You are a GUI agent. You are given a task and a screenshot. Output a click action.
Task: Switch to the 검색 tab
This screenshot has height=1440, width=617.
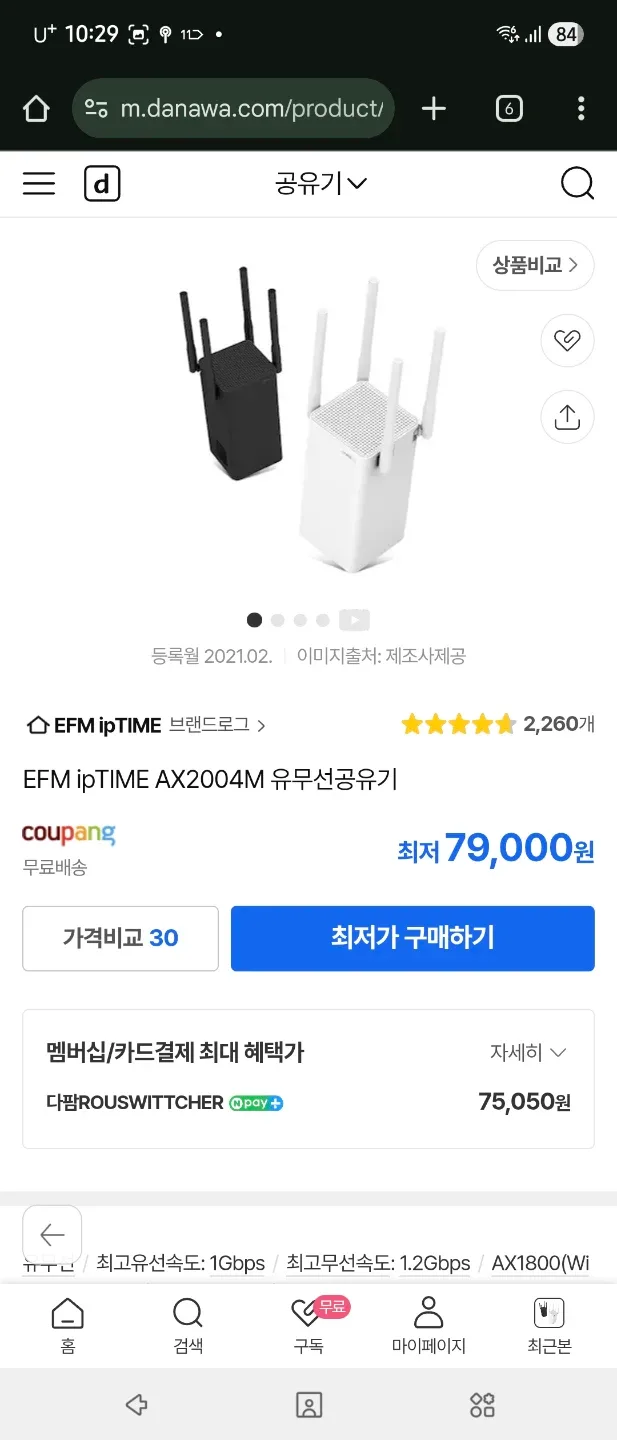(x=188, y=1325)
